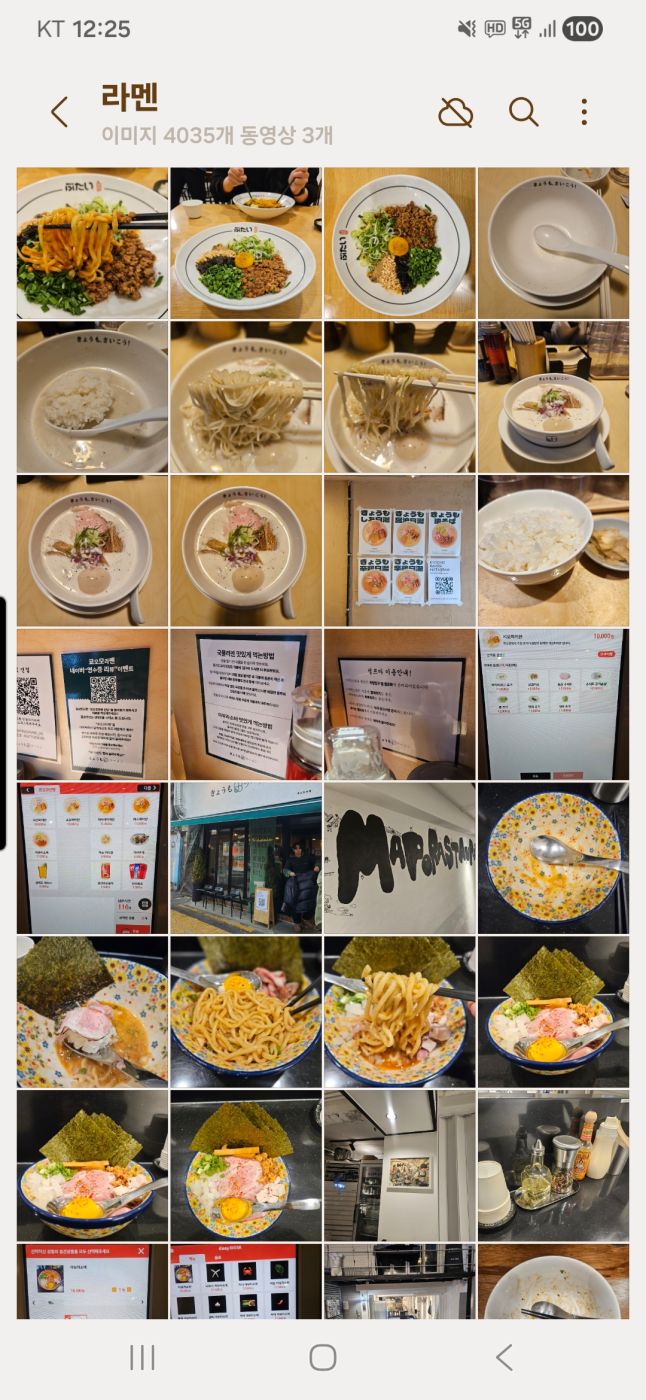Open the more options menu
The height and width of the screenshot is (1400, 646).
[584, 112]
